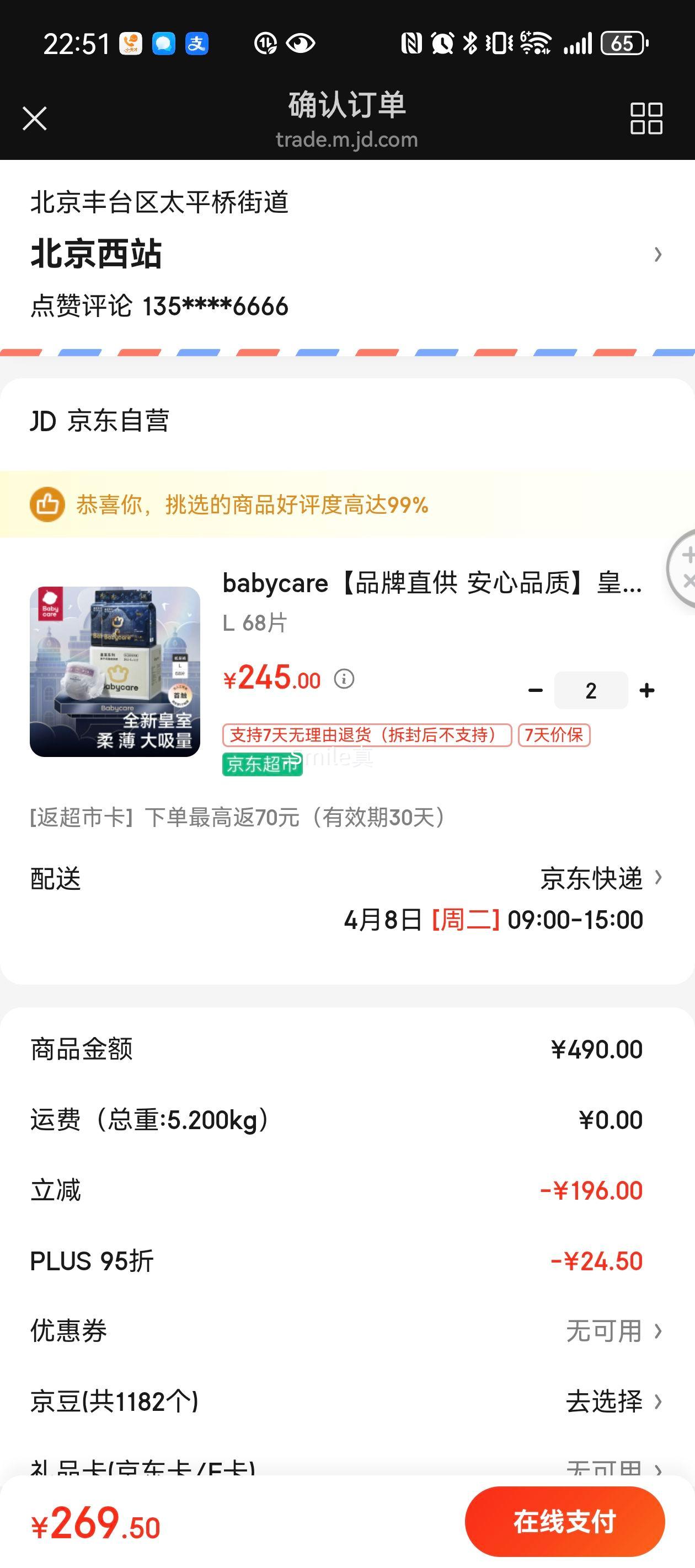Tap the thumbs-up praise badge
Viewport: 695px width, 1568px height.
click(47, 504)
